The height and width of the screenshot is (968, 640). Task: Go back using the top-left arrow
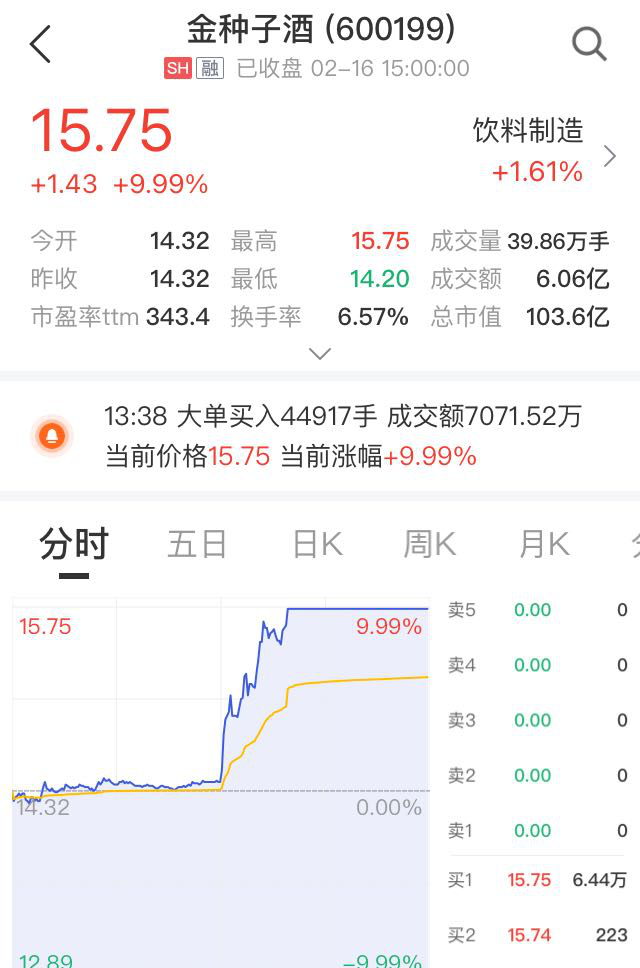[40, 44]
